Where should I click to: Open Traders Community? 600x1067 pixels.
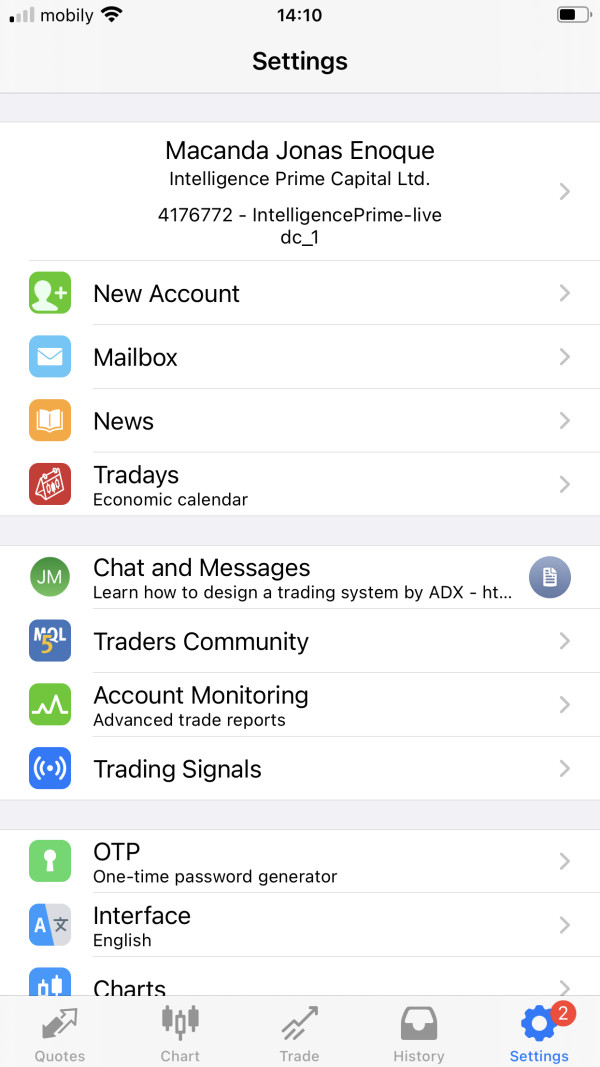(x=300, y=641)
